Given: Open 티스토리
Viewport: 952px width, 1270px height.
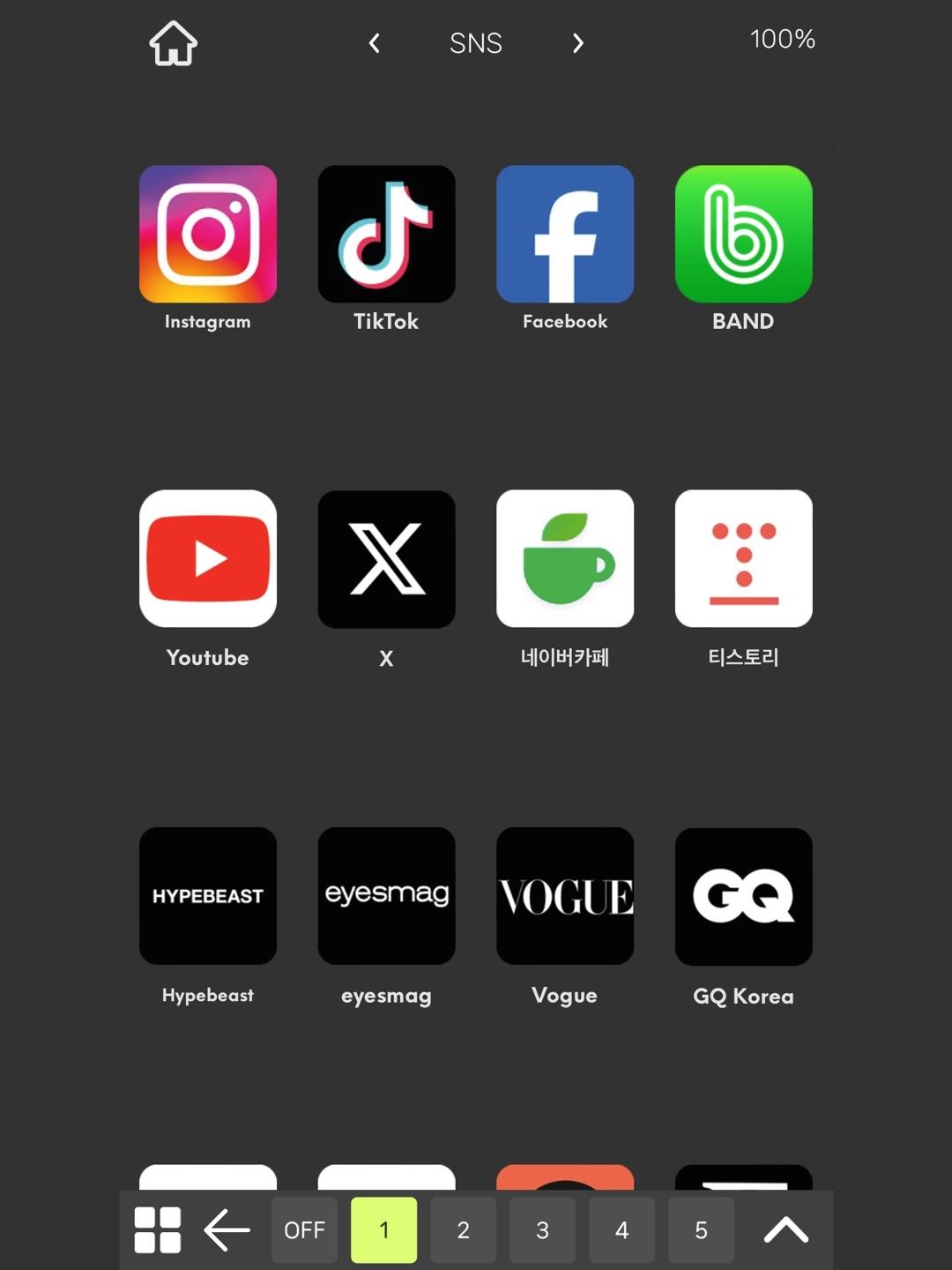Looking at the screenshot, I should tap(743, 559).
